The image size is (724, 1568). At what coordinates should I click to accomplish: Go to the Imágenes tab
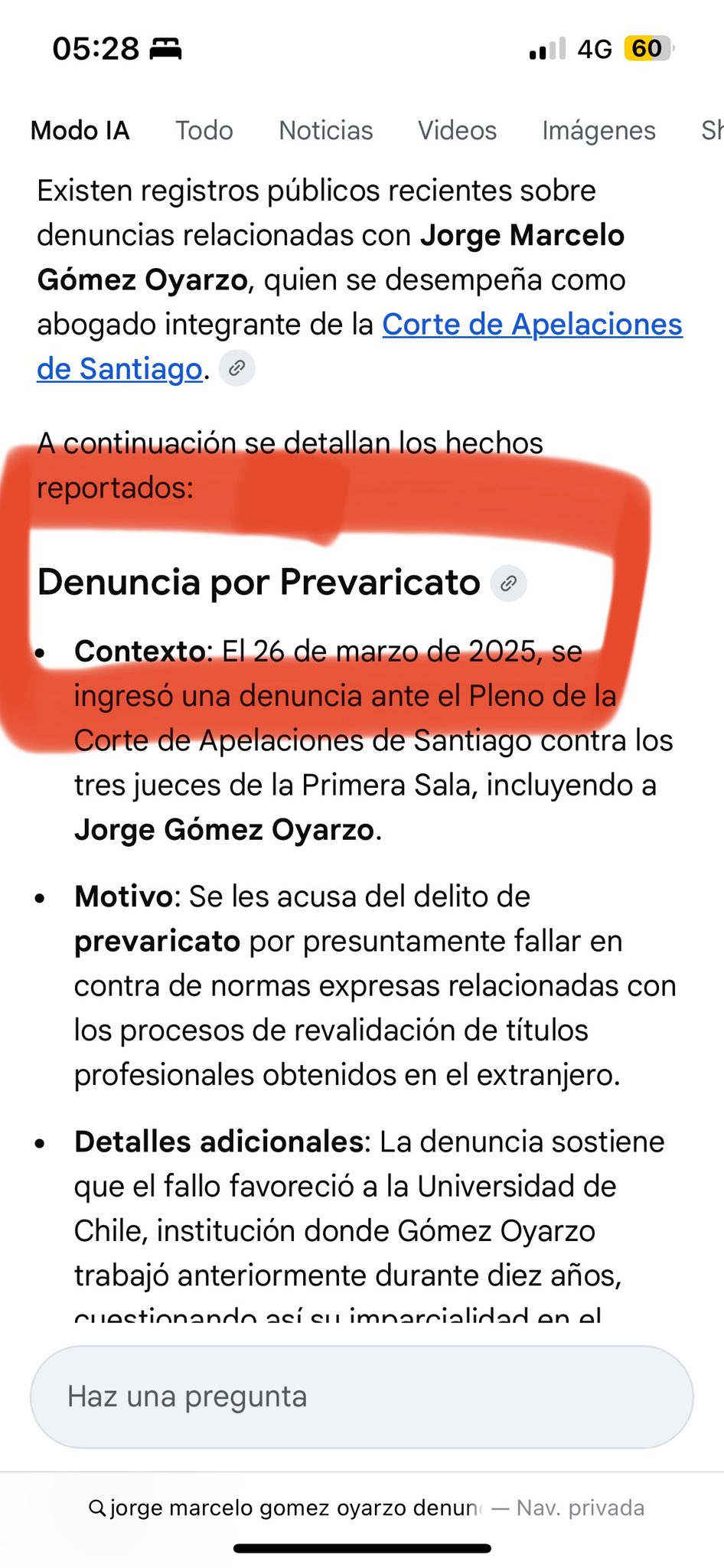tap(598, 130)
